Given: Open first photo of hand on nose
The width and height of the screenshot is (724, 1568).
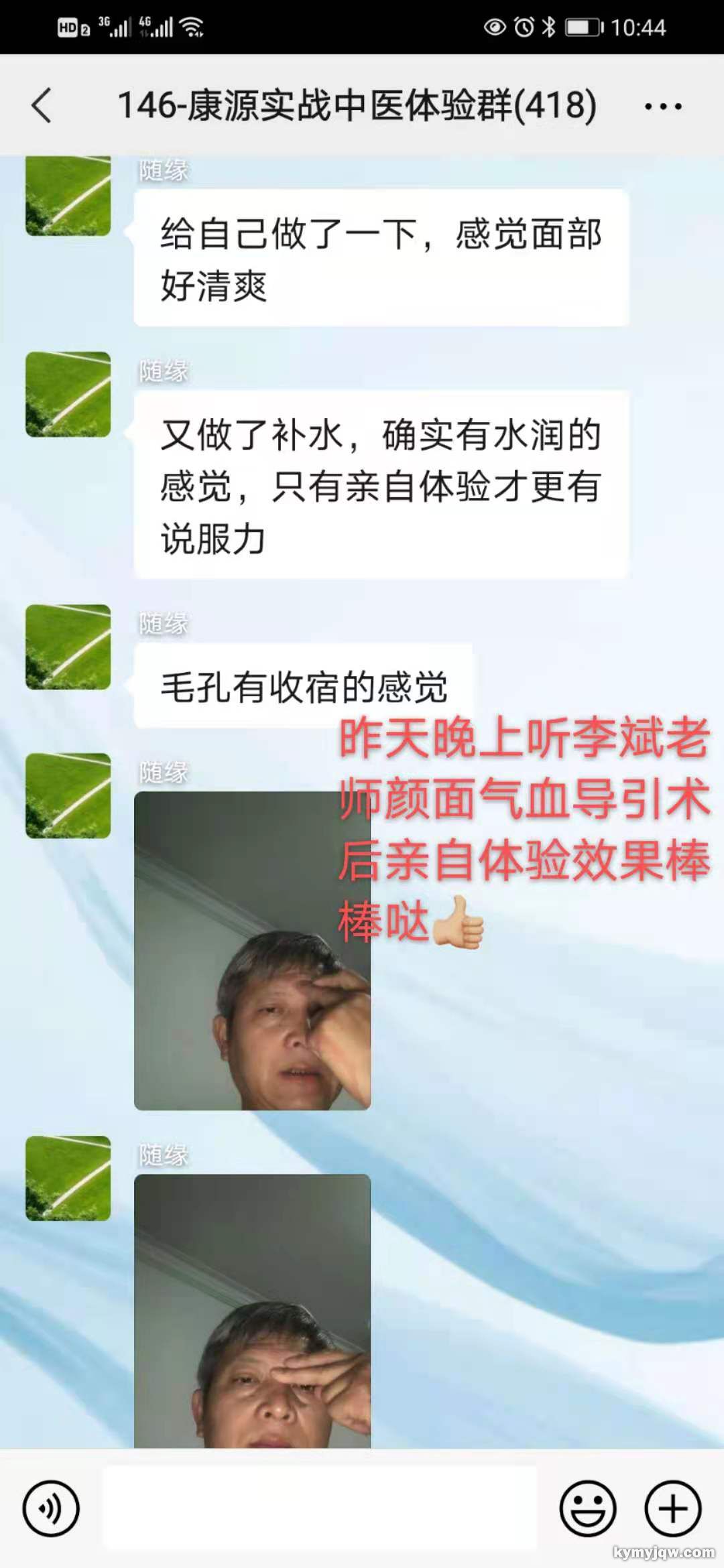Looking at the screenshot, I should click(252, 950).
